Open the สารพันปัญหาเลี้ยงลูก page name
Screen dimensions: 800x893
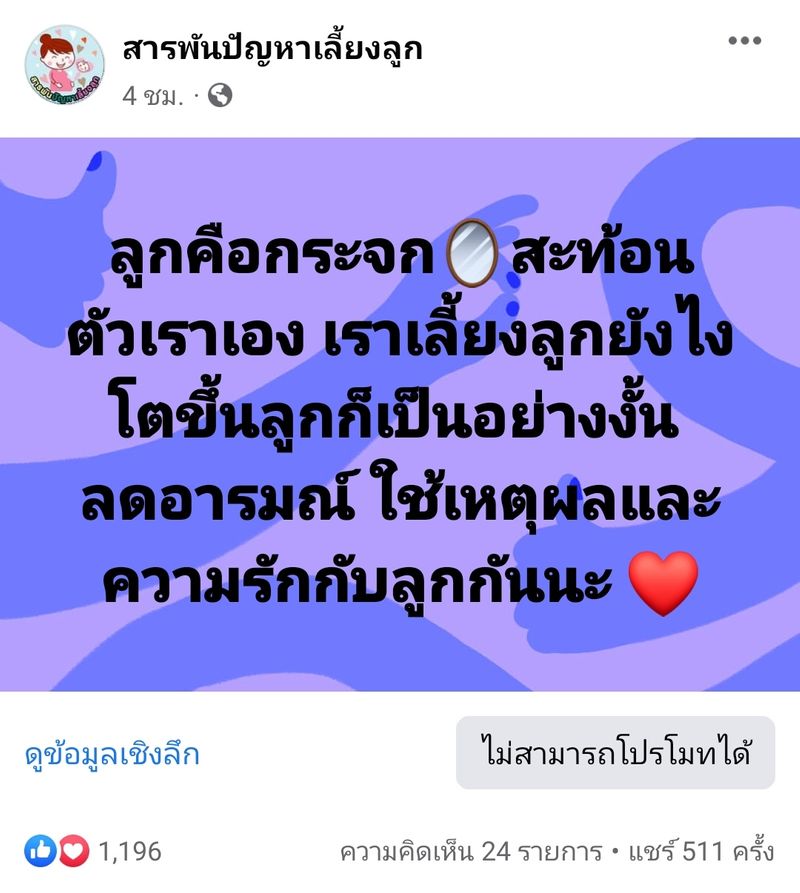coord(270,48)
